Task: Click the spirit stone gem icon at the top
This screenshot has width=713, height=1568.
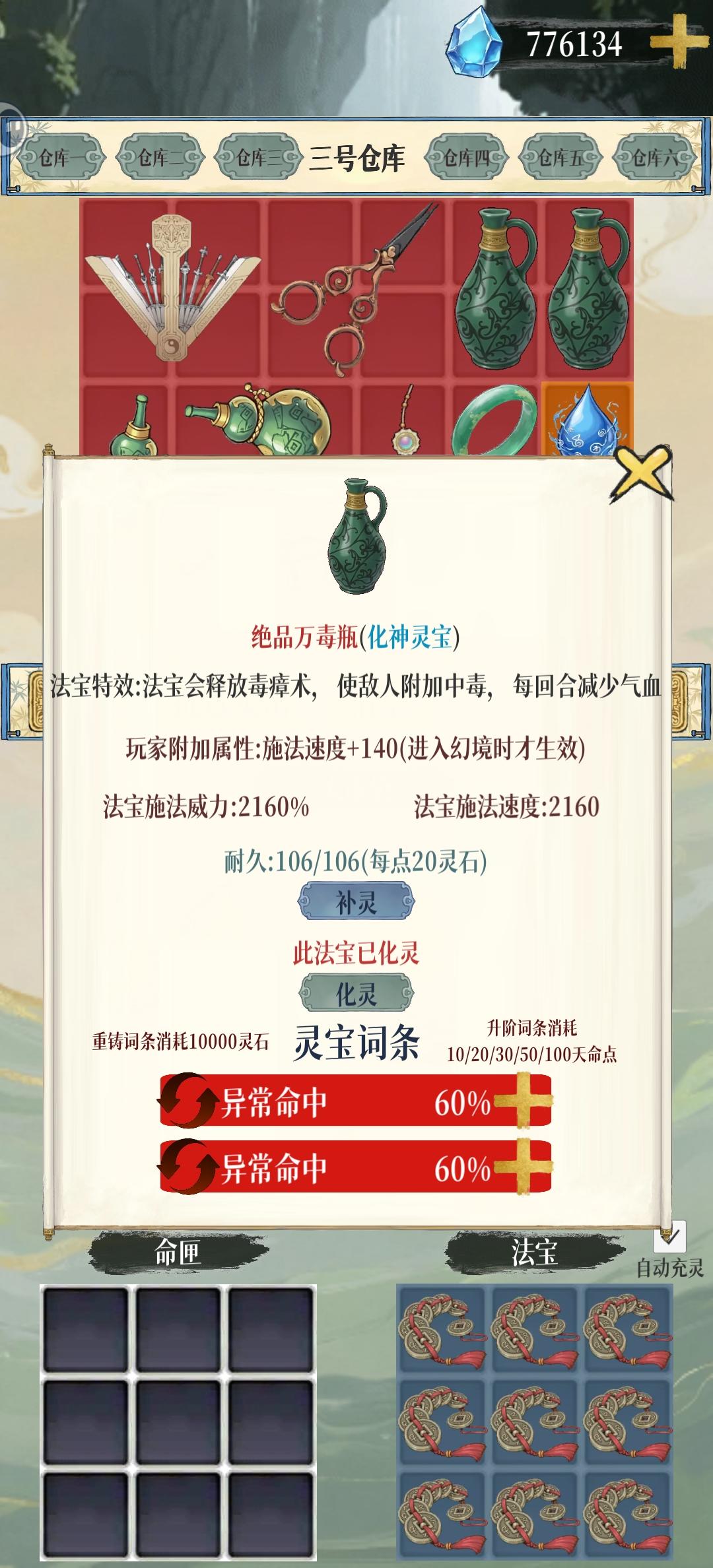Action: (x=472, y=43)
